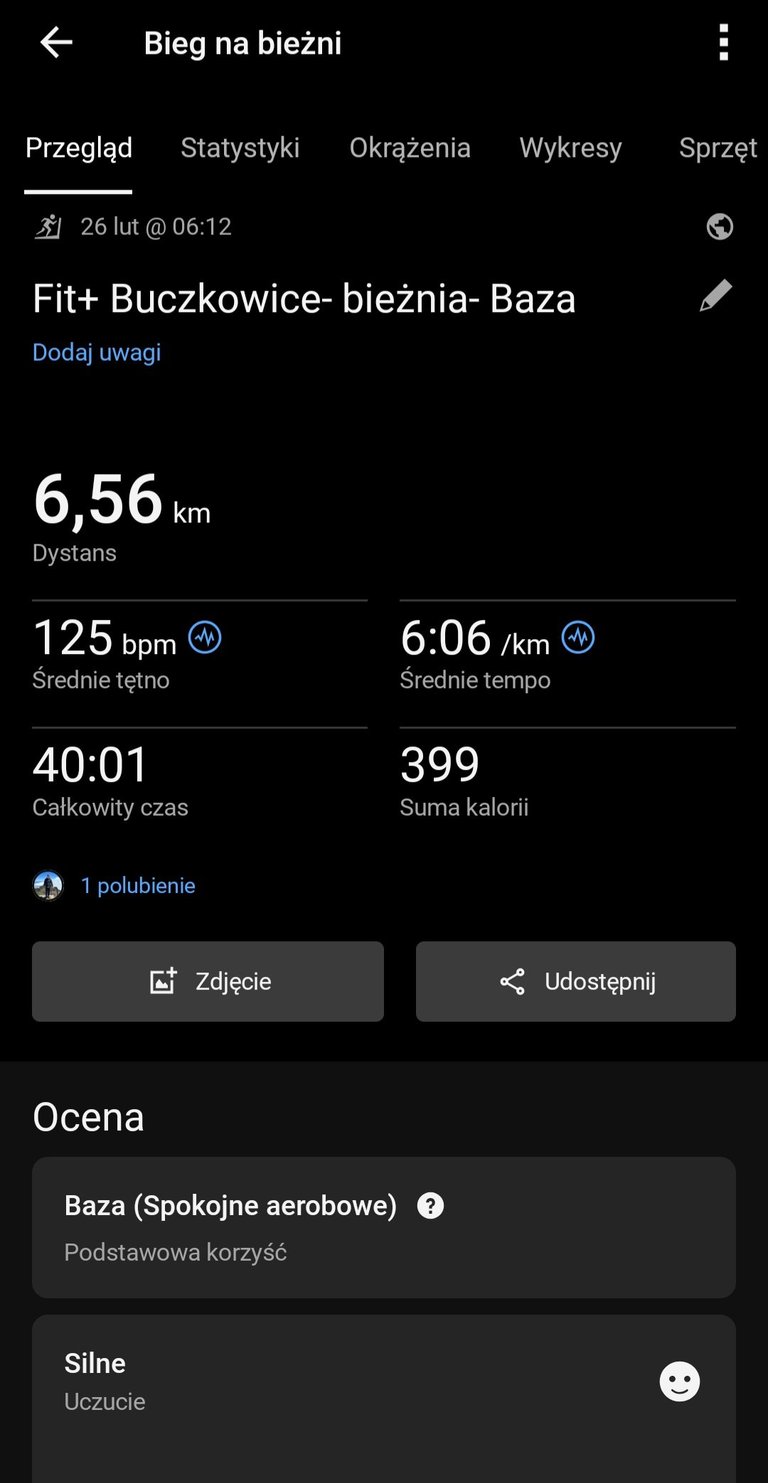
Task: Open info icon next to 6:06 /km
Action: coord(578,637)
